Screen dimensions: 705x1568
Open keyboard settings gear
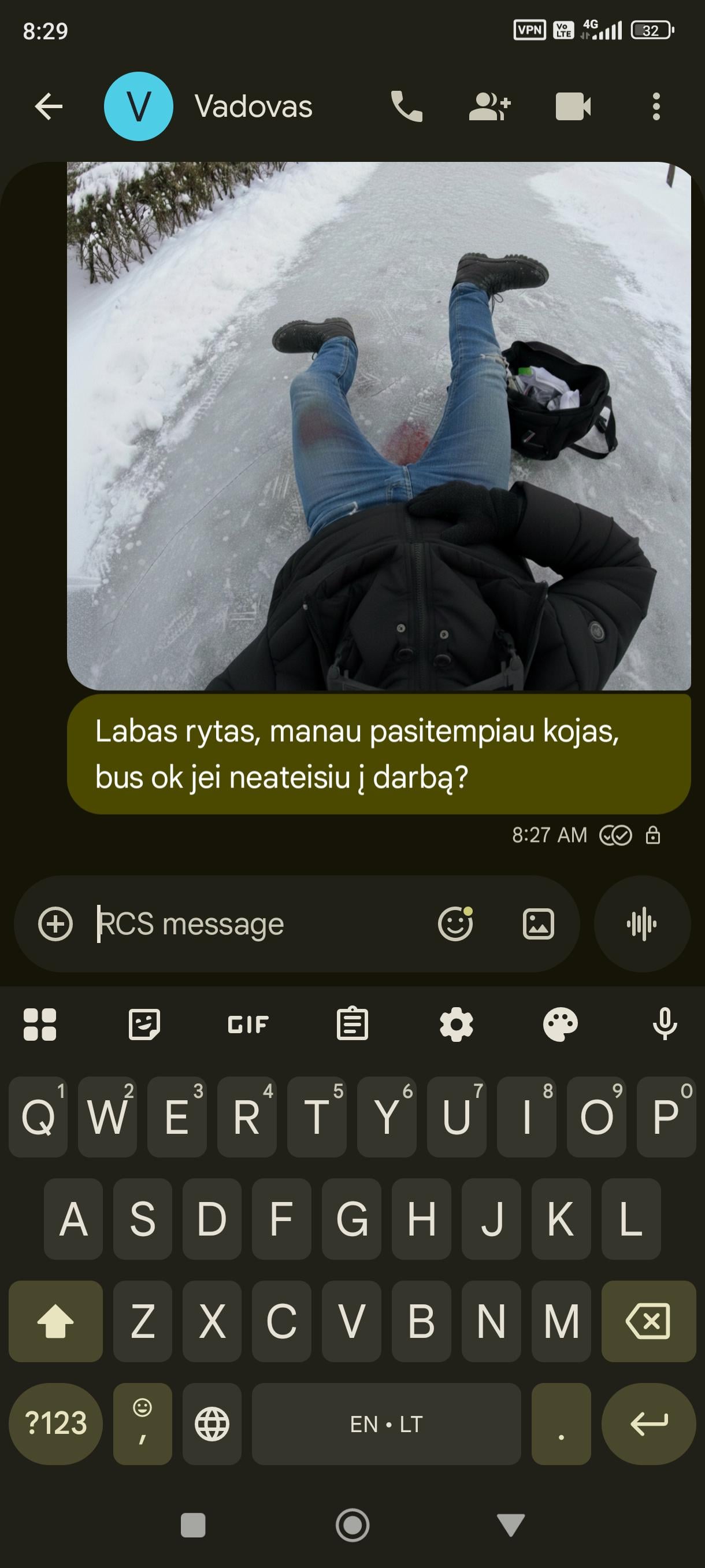(456, 1025)
